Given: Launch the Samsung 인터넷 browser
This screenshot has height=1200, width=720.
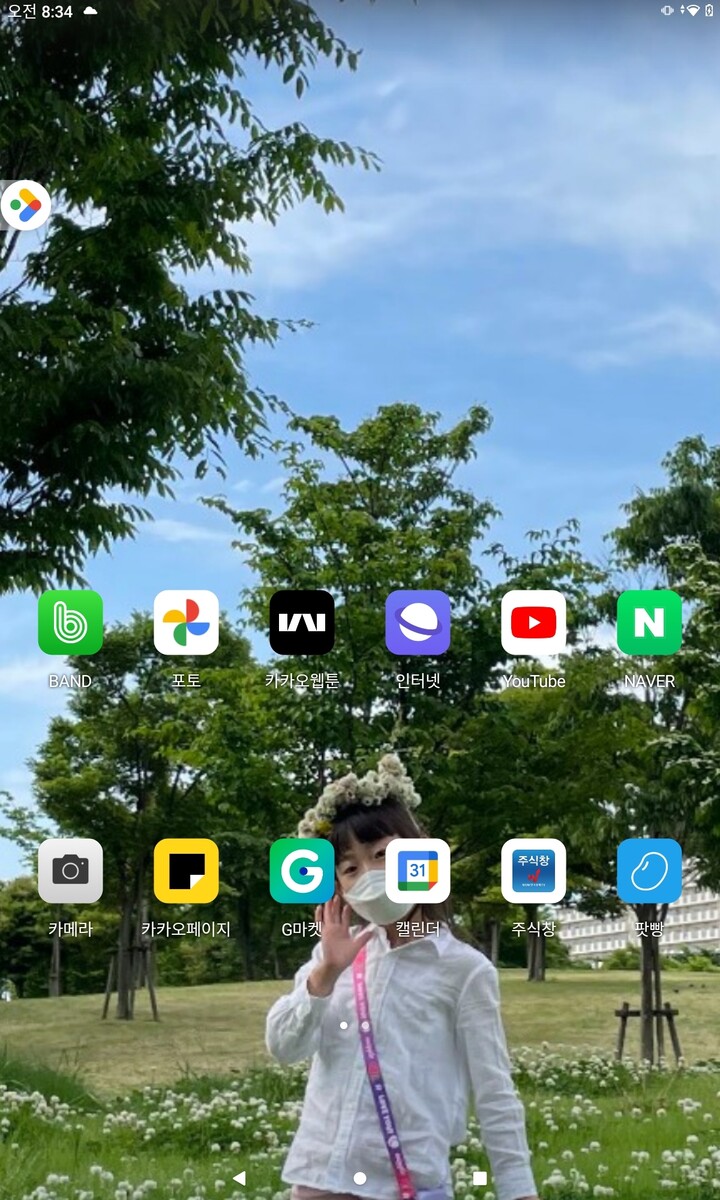Looking at the screenshot, I should [418, 623].
